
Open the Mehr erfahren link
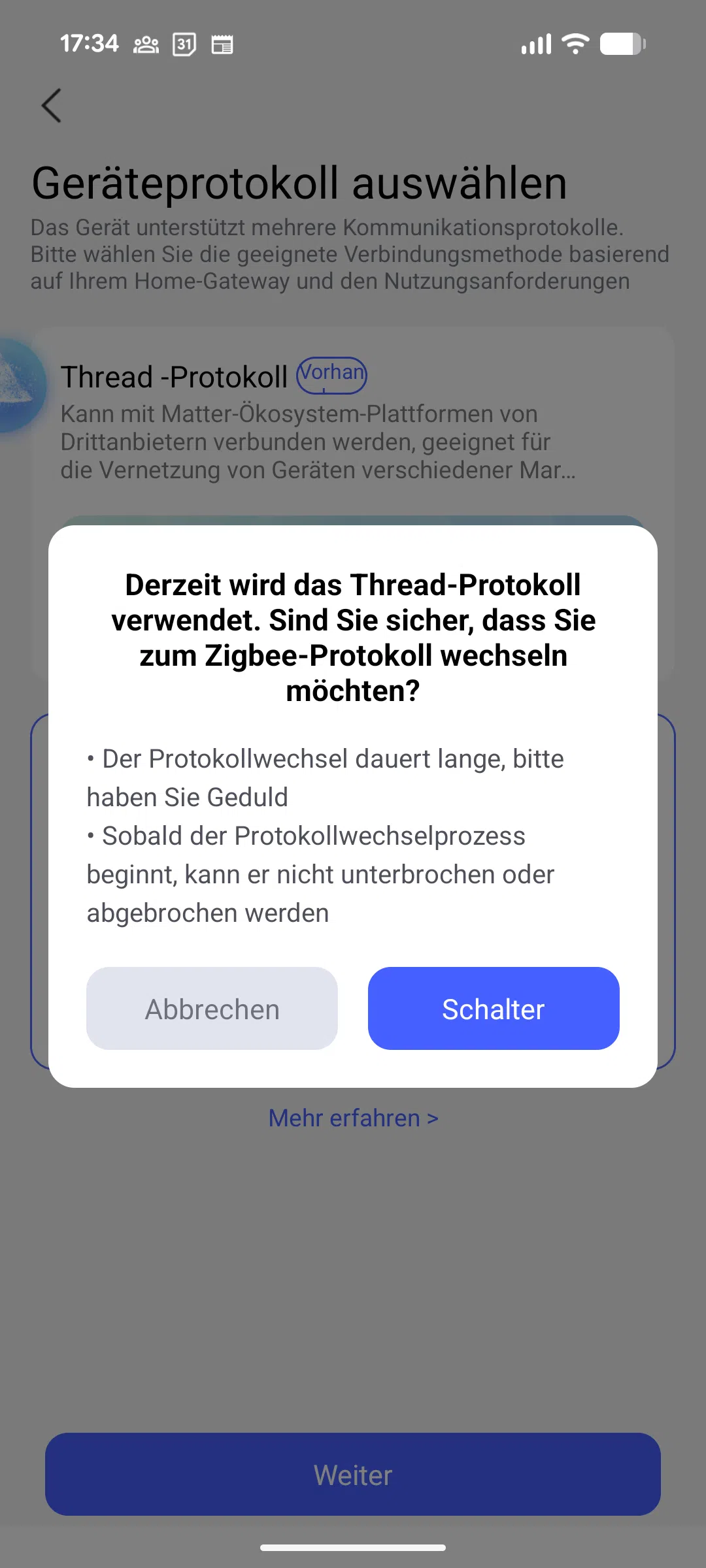tap(353, 1118)
